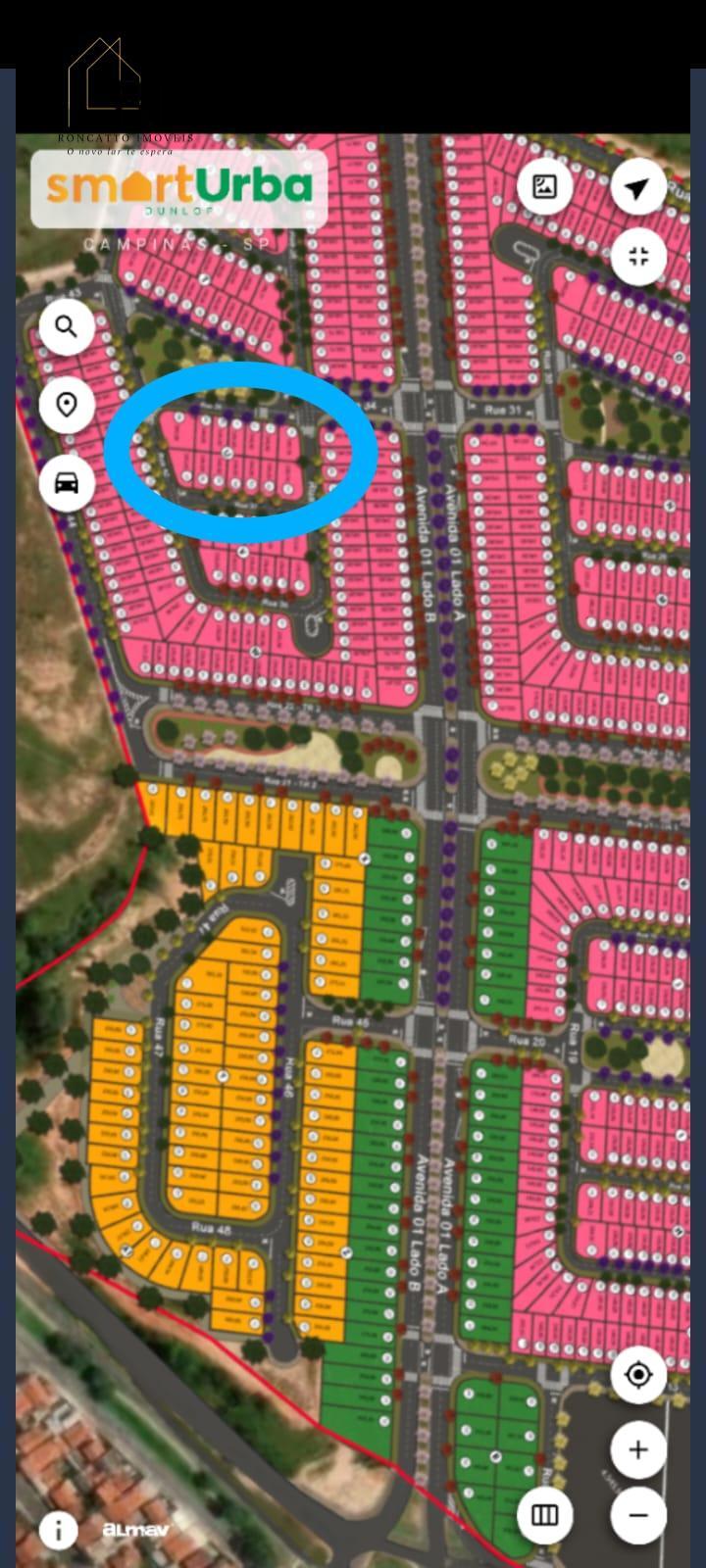Tap the location pin button
This screenshot has height=1568, width=706.
(x=66, y=404)
